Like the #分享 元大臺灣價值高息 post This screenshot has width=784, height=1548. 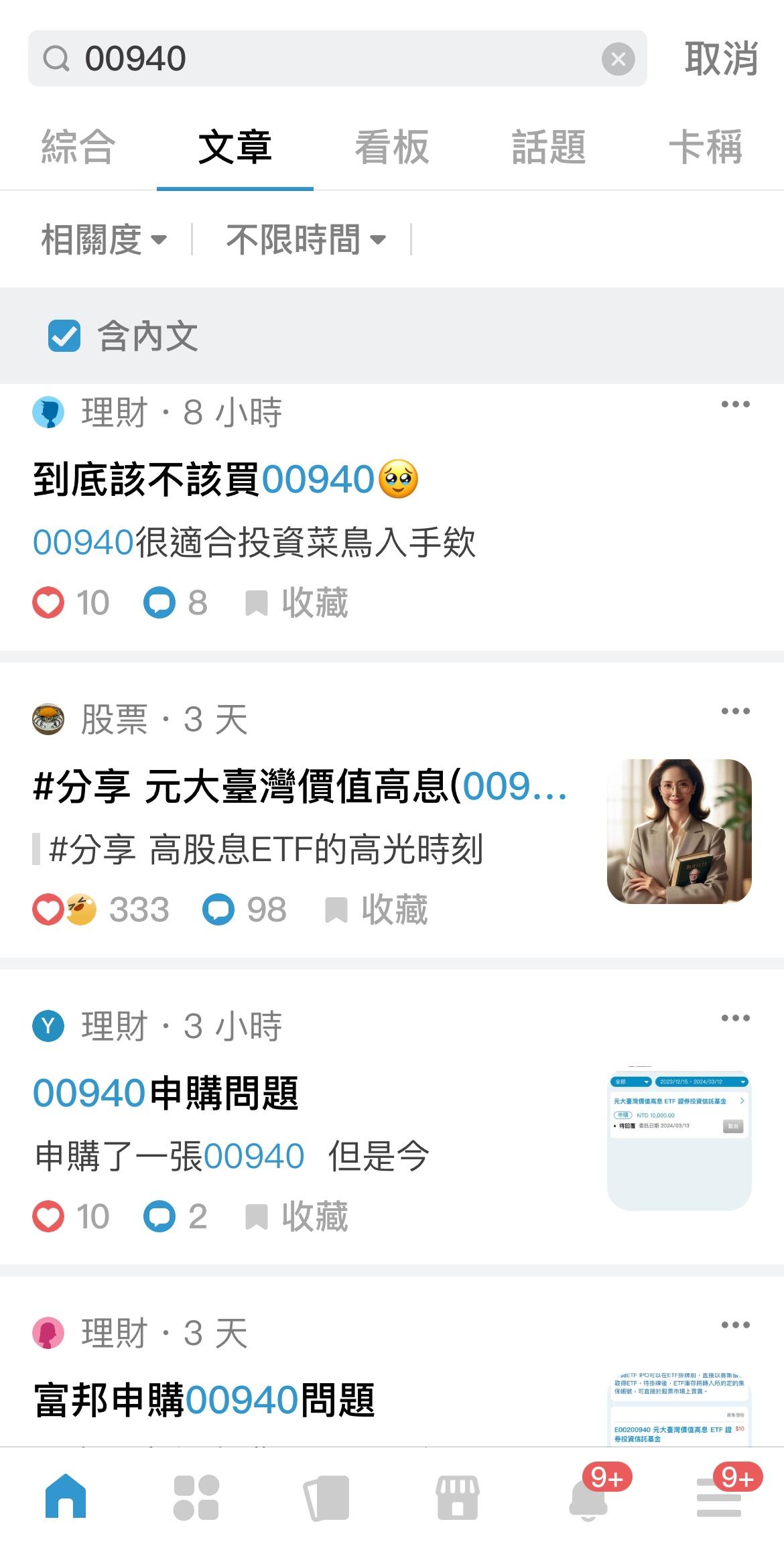(48, 910)
